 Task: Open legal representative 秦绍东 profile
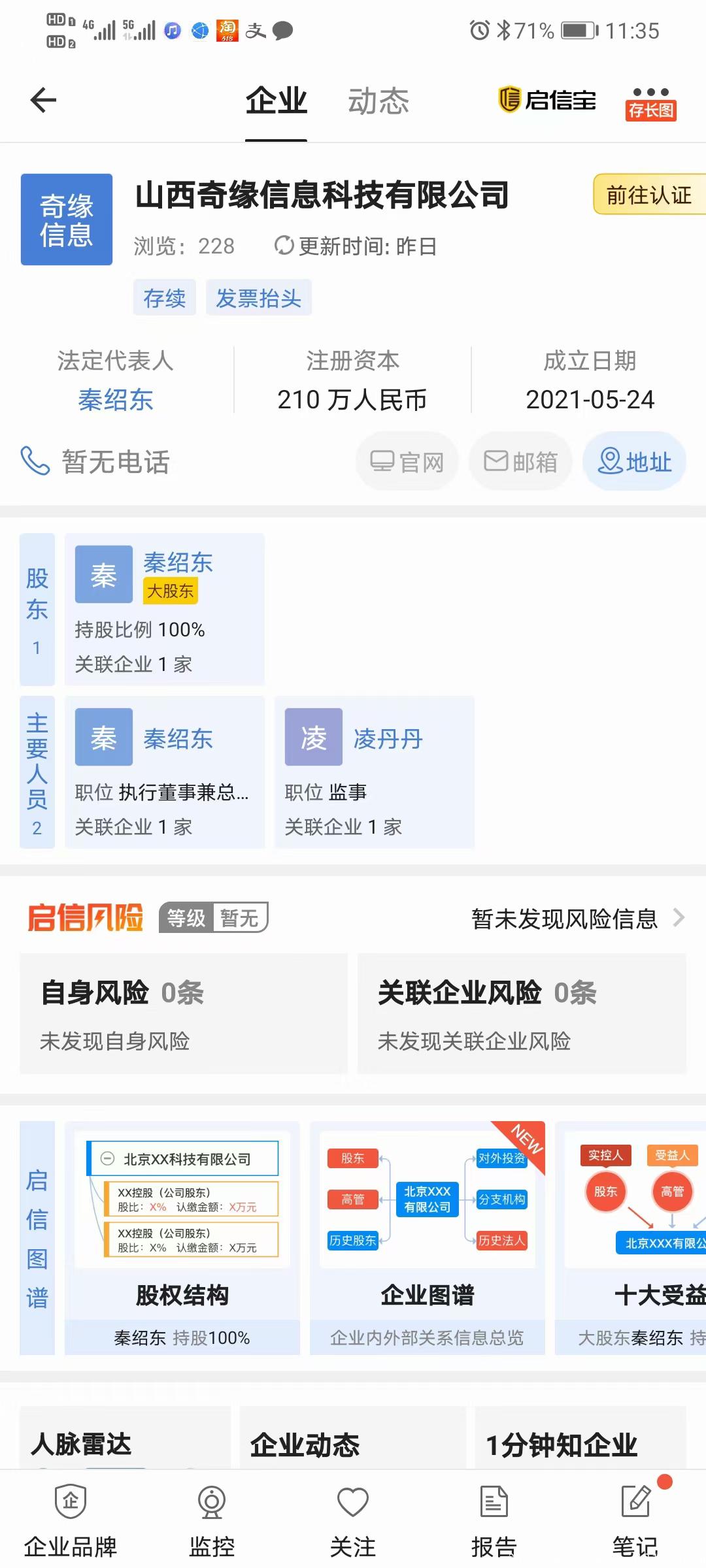(115, 400)
